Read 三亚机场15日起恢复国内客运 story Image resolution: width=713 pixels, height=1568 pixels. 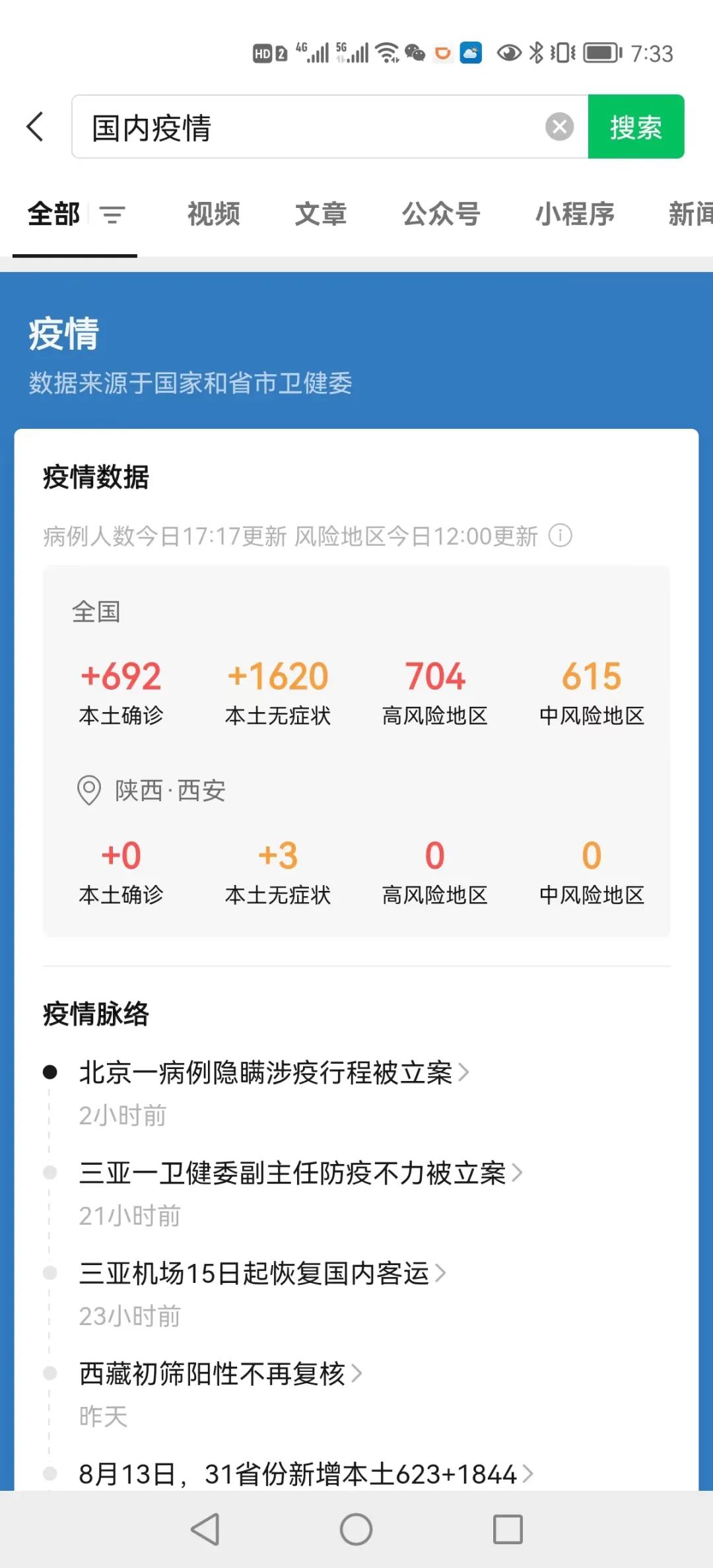254,1274
